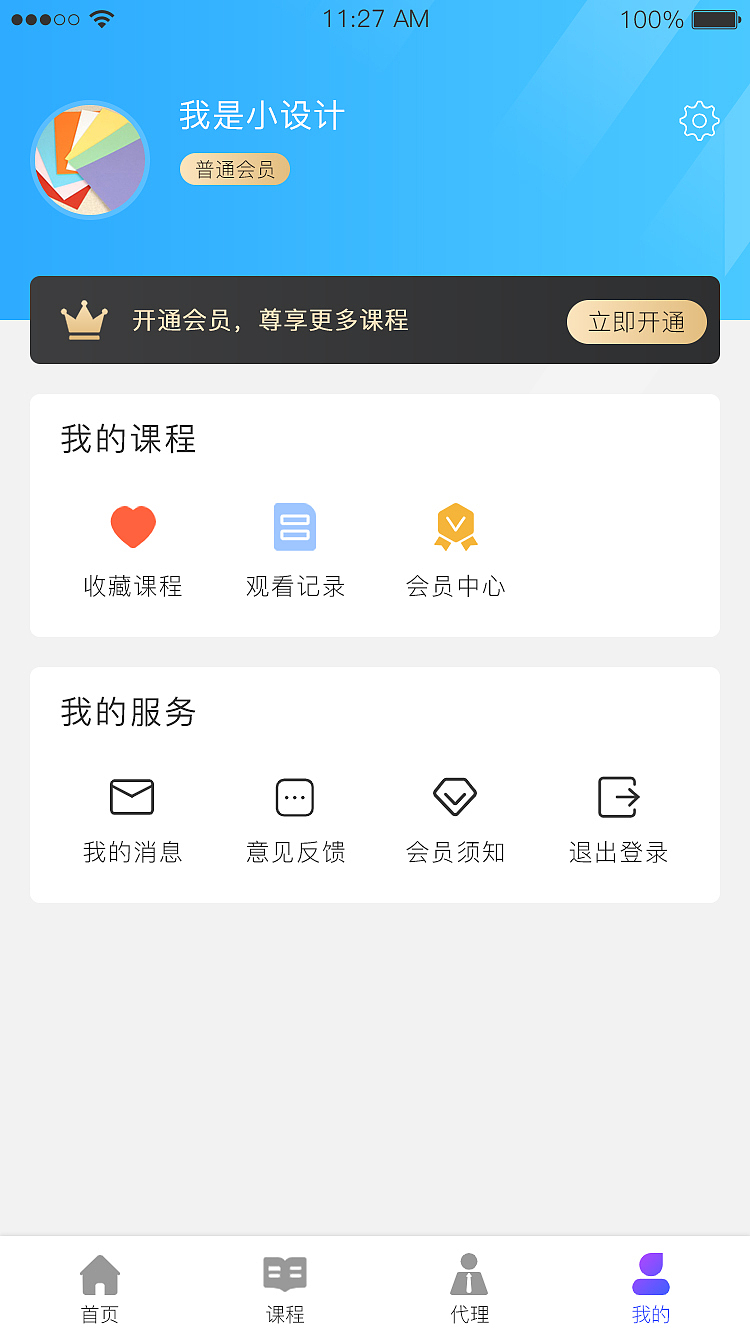Open 收藏课程 via the heart icon

click(x=133, y=526)
